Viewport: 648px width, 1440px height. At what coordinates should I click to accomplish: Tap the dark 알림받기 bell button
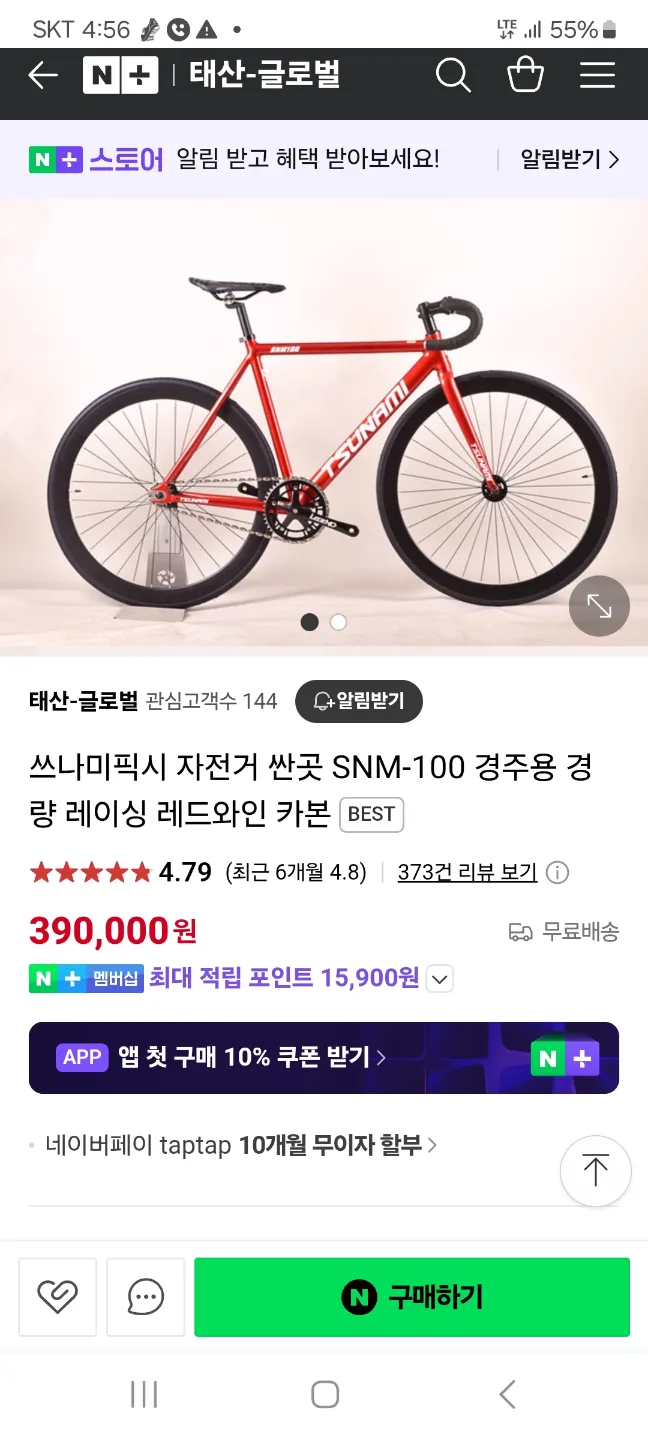359,701
